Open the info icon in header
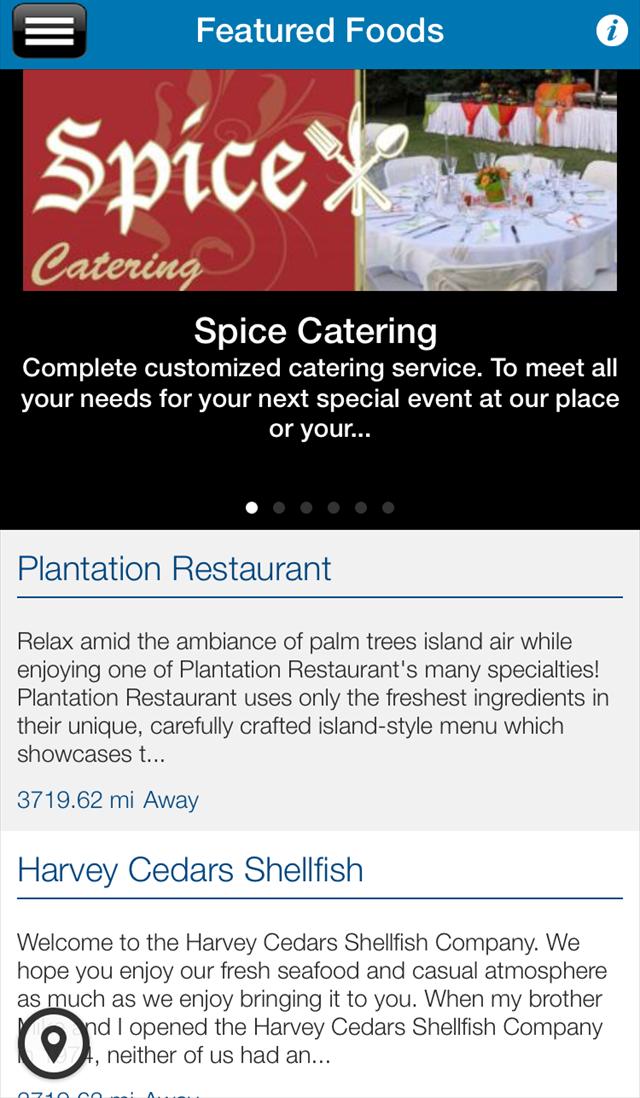640x1098 pixels. click(611, 31)
